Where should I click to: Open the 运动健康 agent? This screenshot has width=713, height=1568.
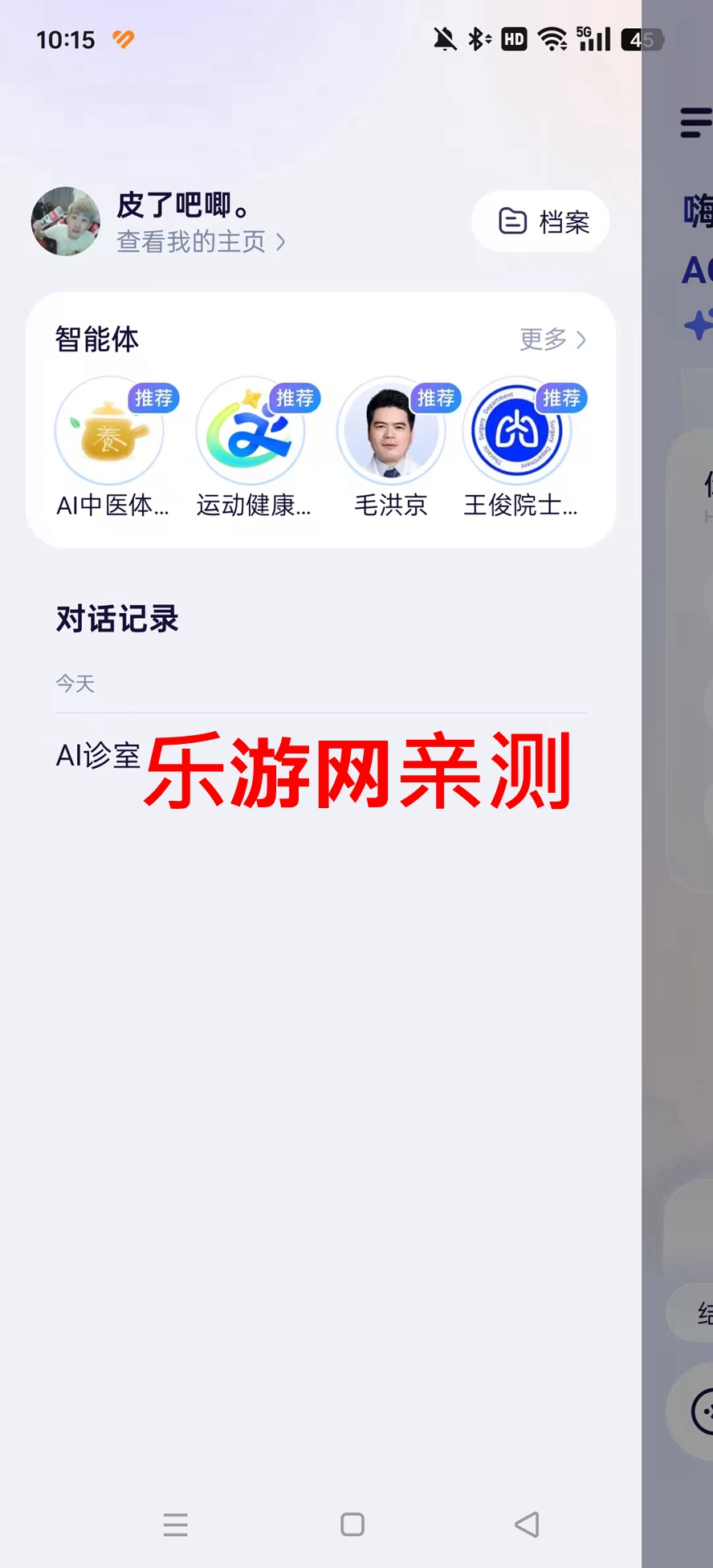[252, 433]
